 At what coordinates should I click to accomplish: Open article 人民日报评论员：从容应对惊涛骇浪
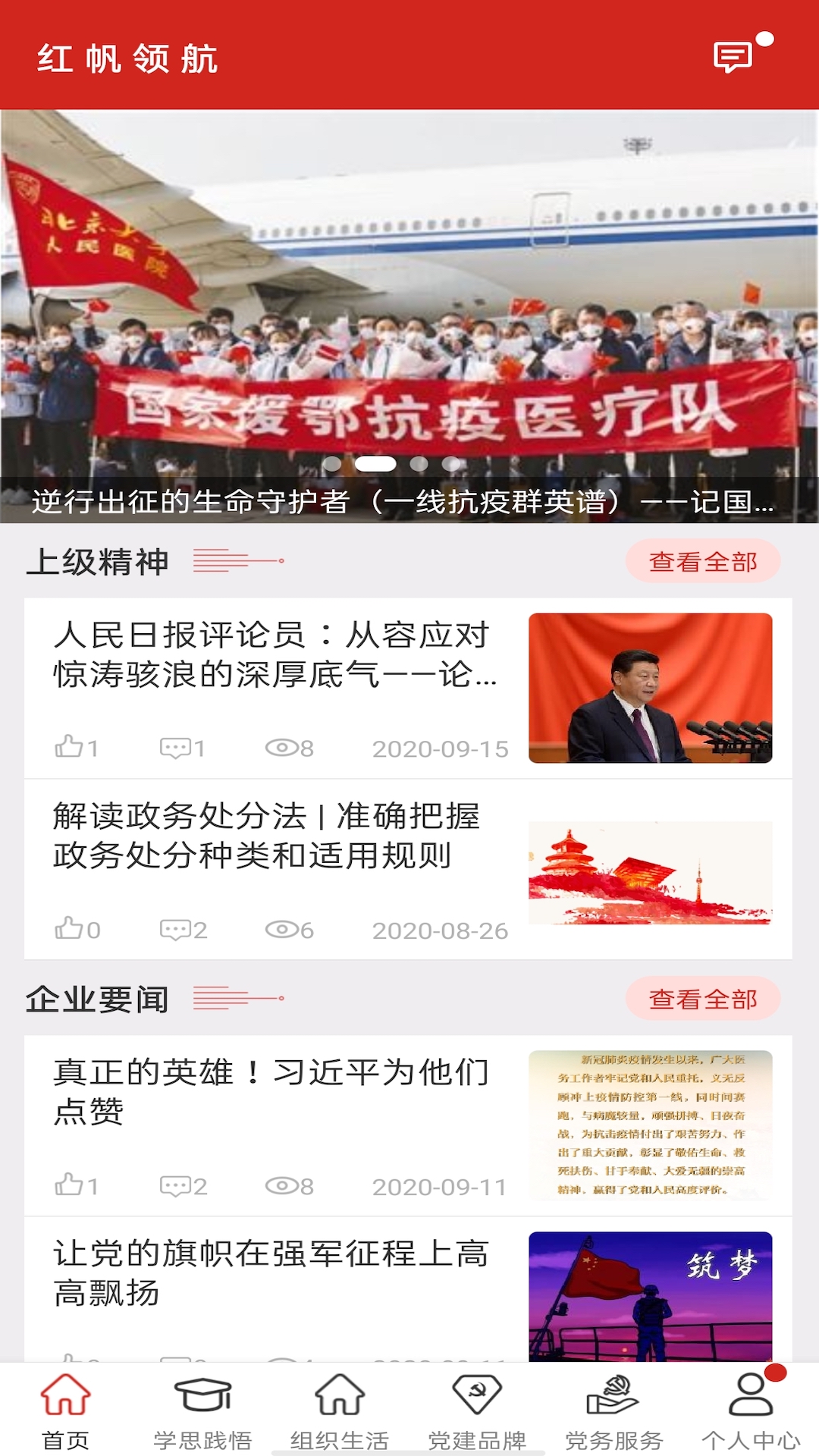pos(271,654)
